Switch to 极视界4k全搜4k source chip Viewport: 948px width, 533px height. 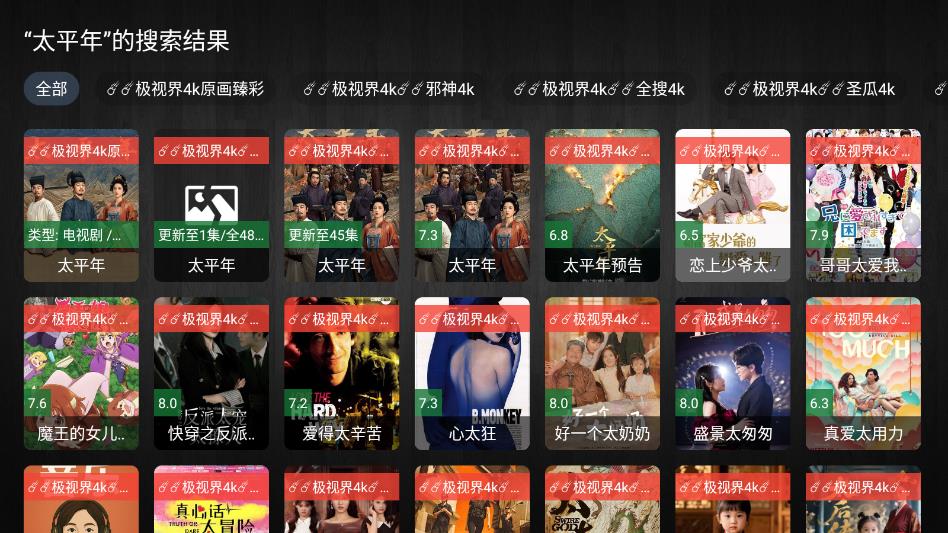click(x=600, y=89)
